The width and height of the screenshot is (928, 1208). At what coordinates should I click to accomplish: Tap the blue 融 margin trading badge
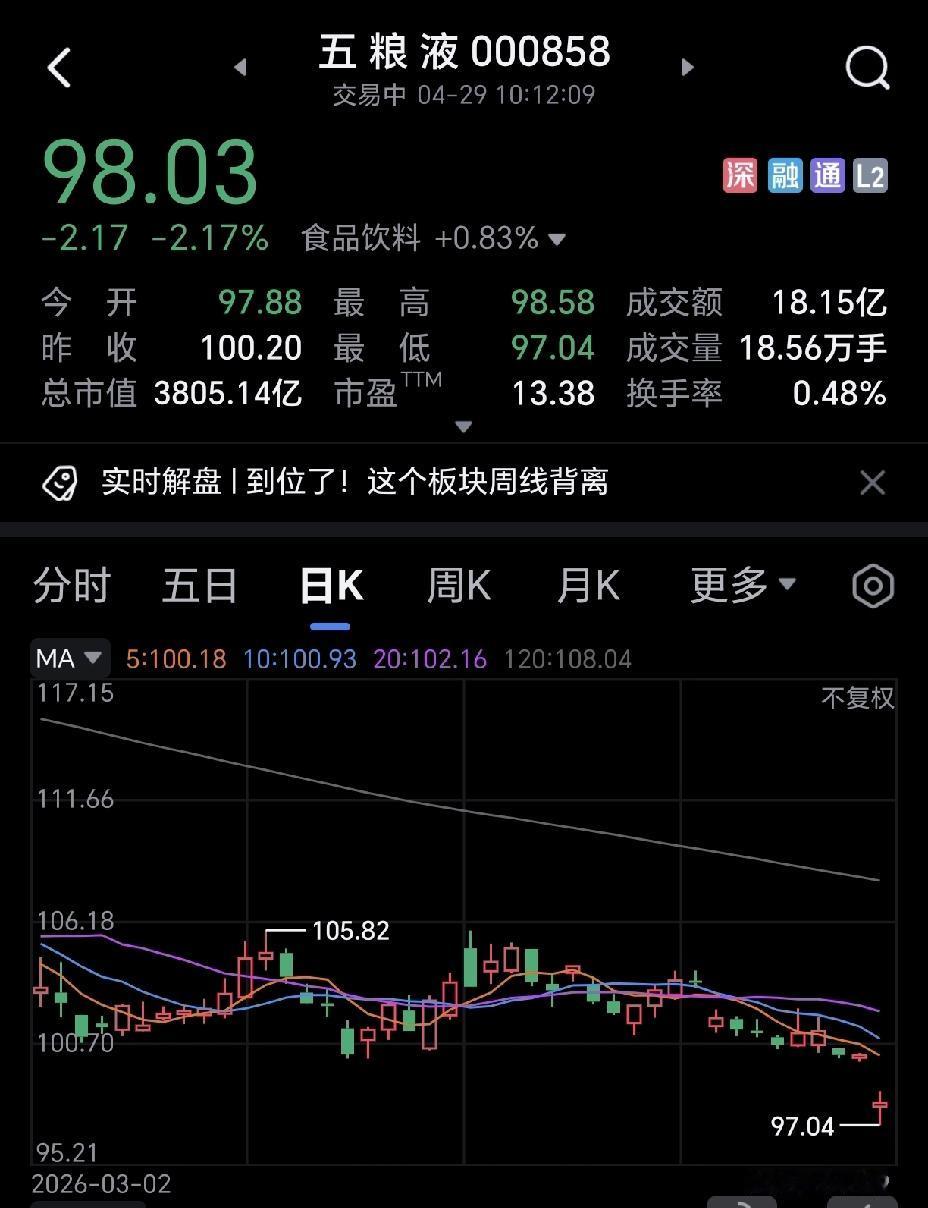[784, 174]
